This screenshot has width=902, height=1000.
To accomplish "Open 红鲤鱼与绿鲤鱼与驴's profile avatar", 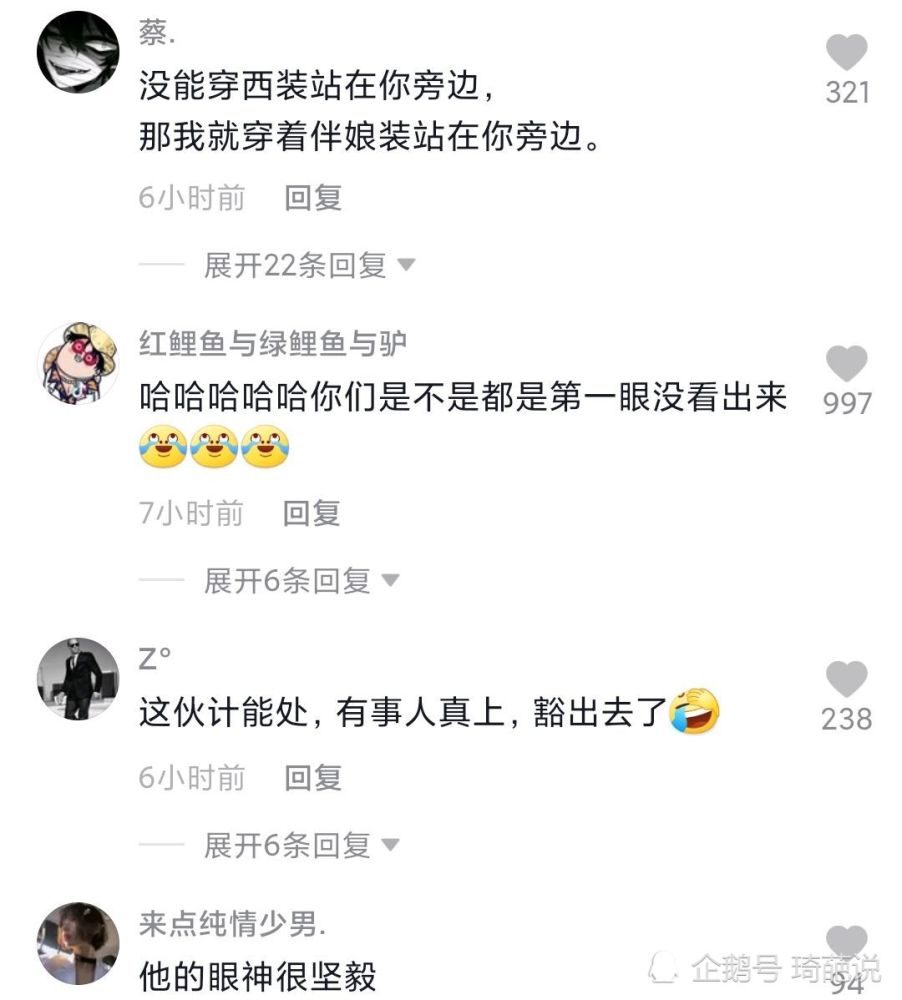I will 78,363.
